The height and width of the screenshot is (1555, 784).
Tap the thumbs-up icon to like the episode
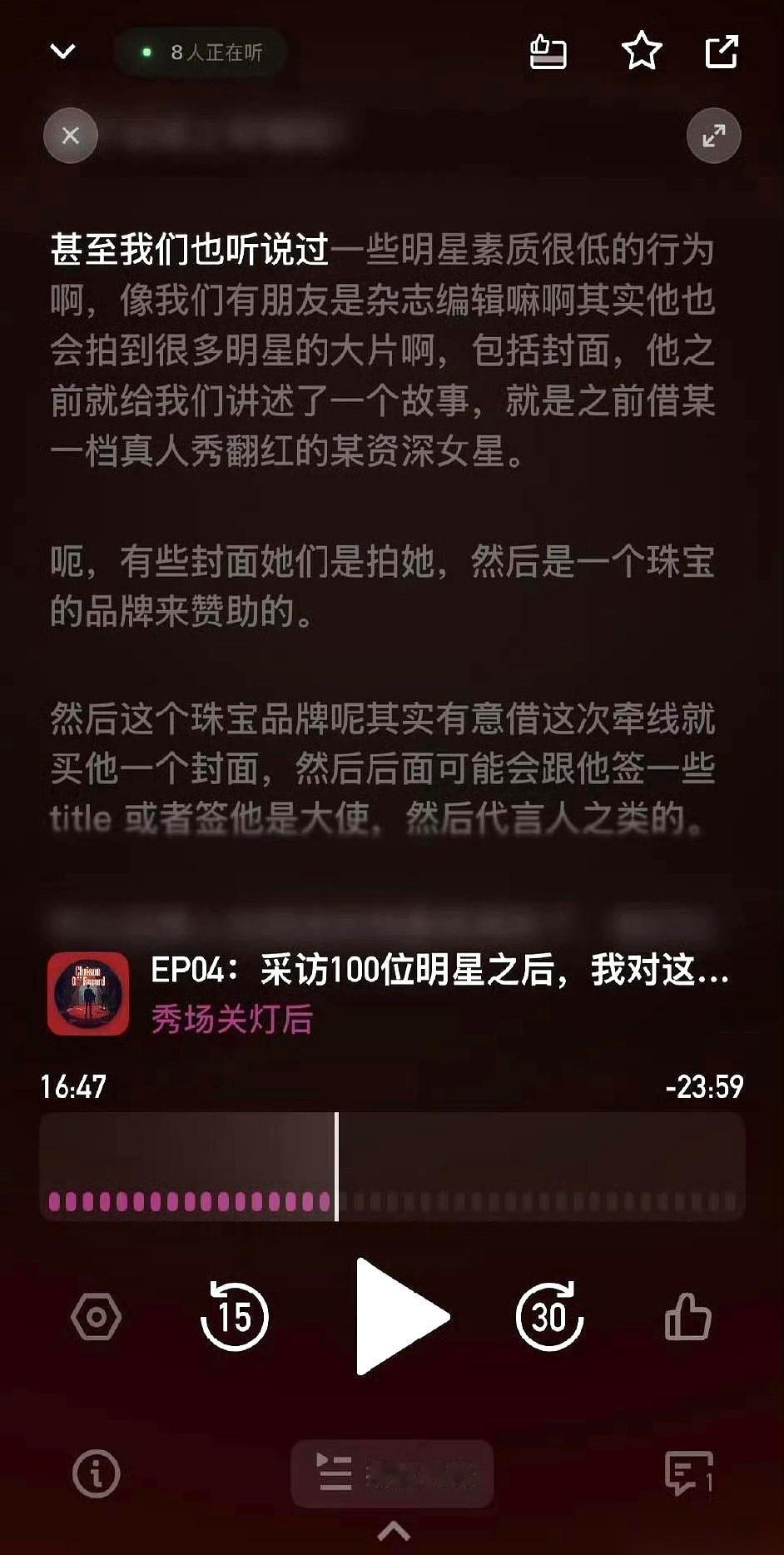click(687, 1316)
